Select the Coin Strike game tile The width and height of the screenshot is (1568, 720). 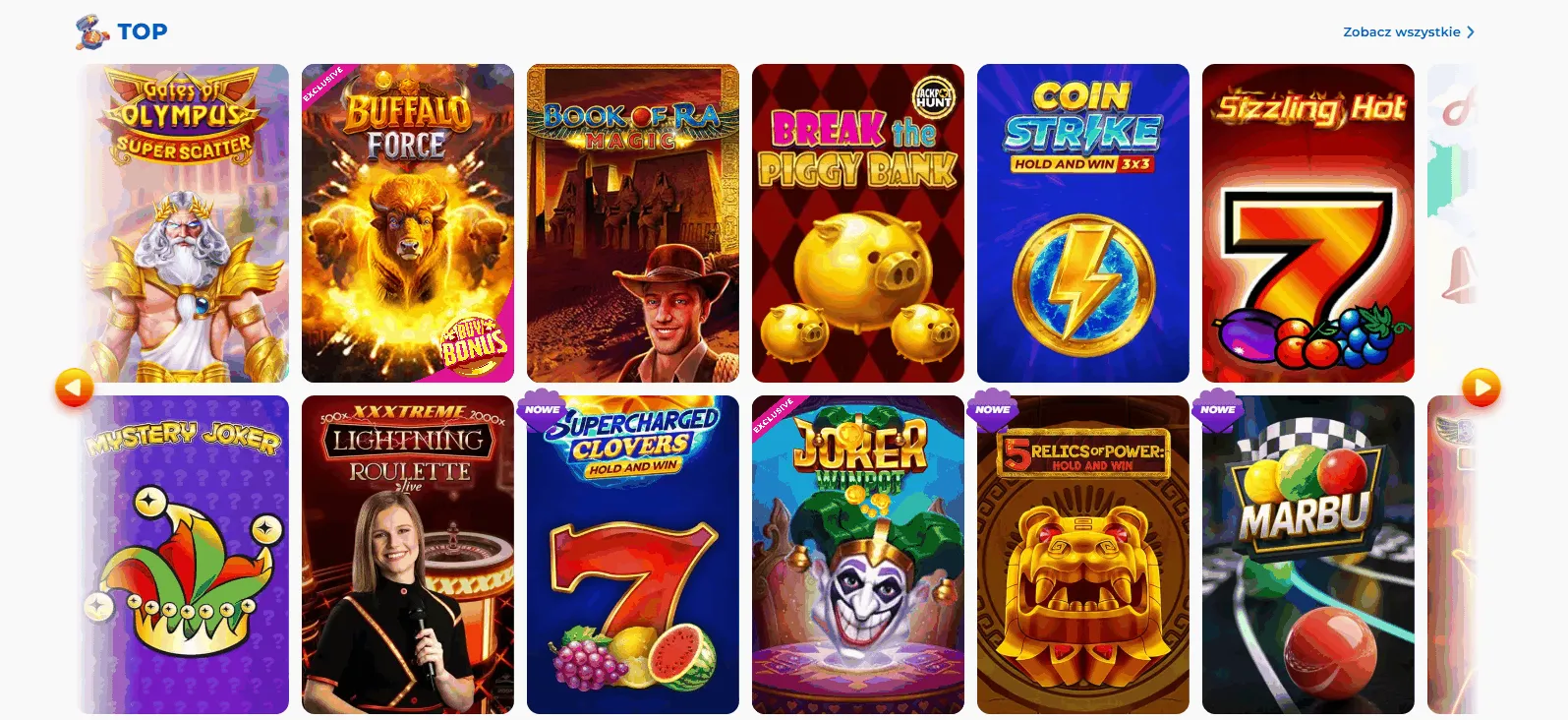(x=1082, y=223)
